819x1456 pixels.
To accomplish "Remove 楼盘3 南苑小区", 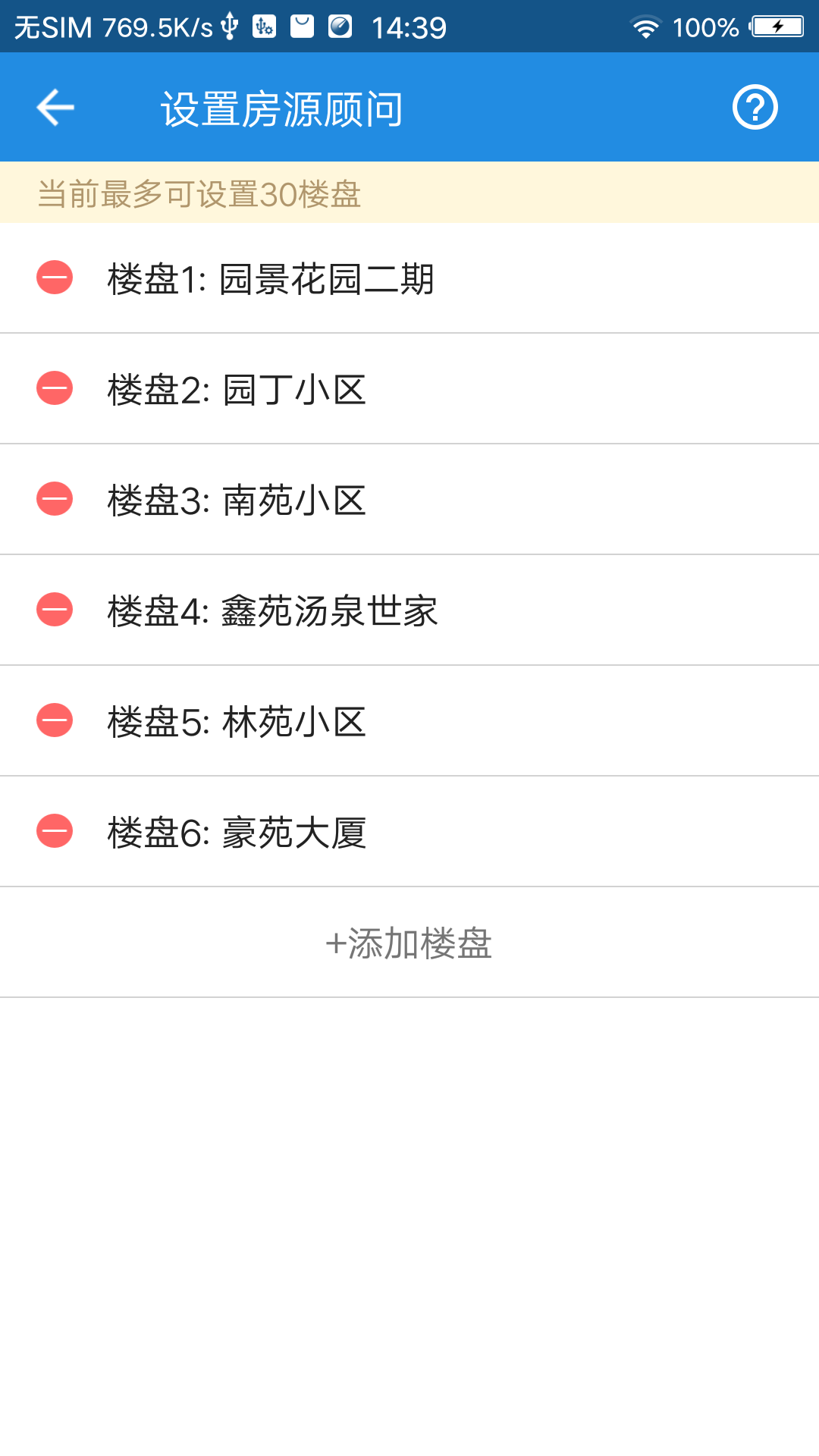I will [55, 499].
